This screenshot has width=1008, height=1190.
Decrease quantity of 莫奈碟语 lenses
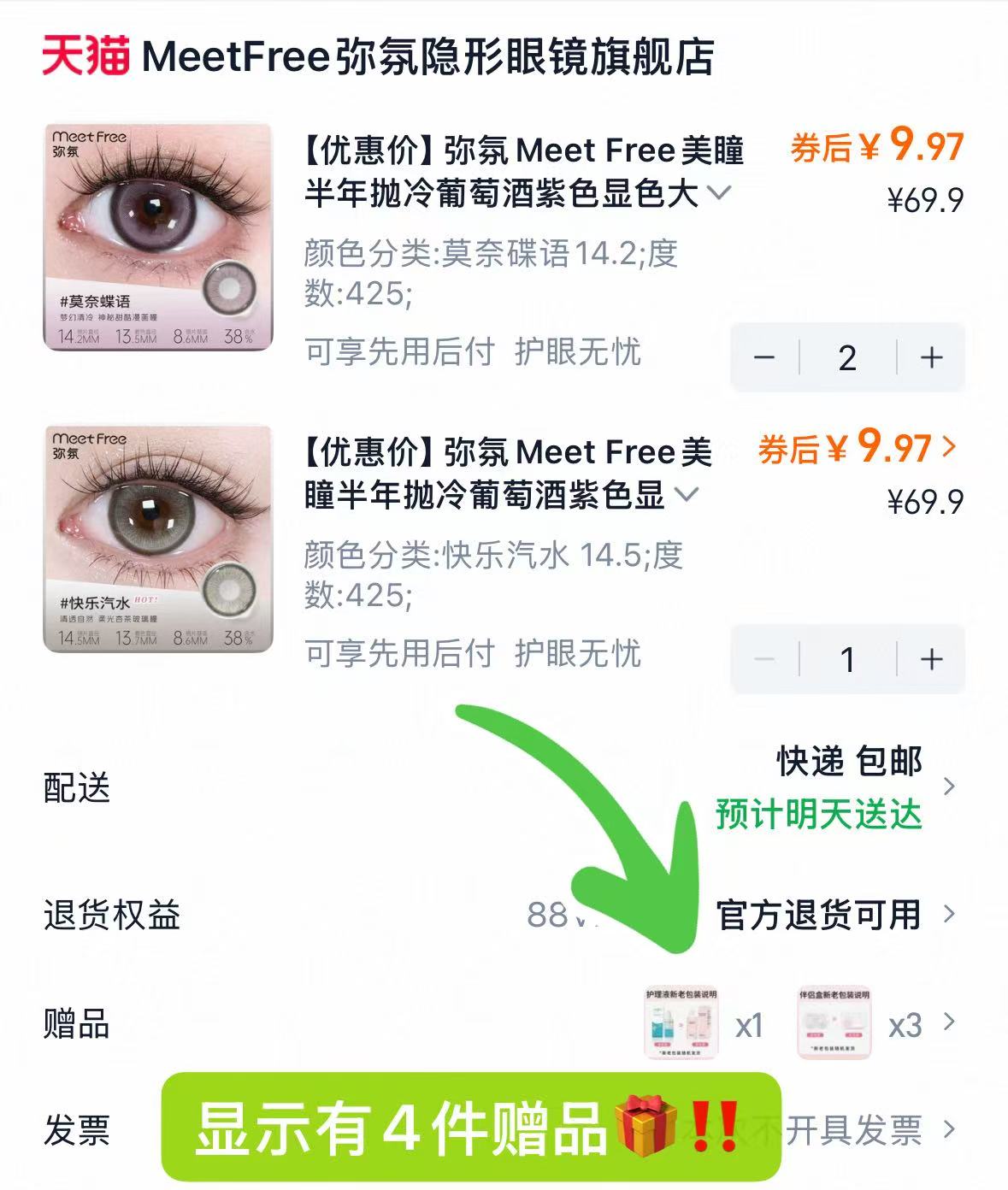[x=765, y=358]
